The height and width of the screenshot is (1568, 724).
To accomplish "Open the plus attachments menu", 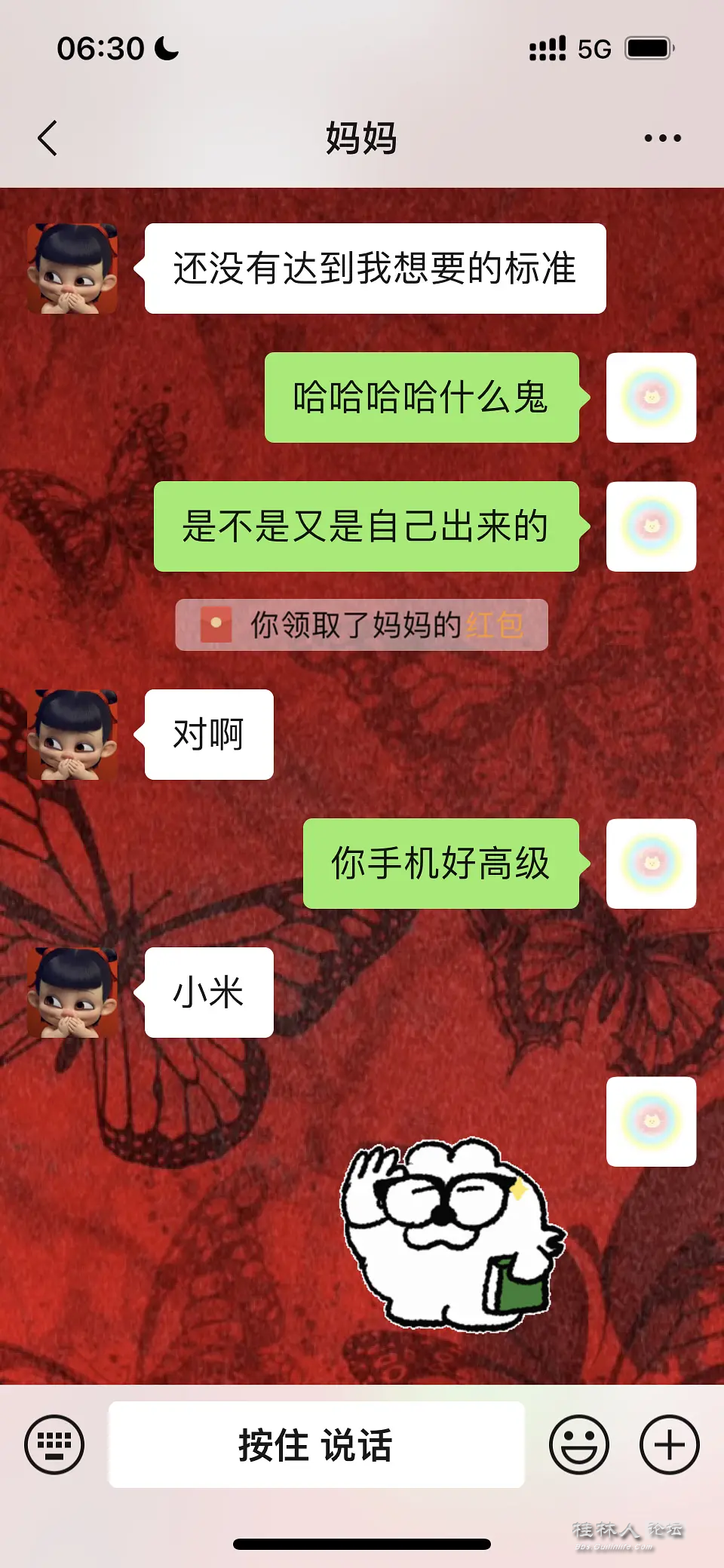I will pyautogui.click(x=669, y=1444).
